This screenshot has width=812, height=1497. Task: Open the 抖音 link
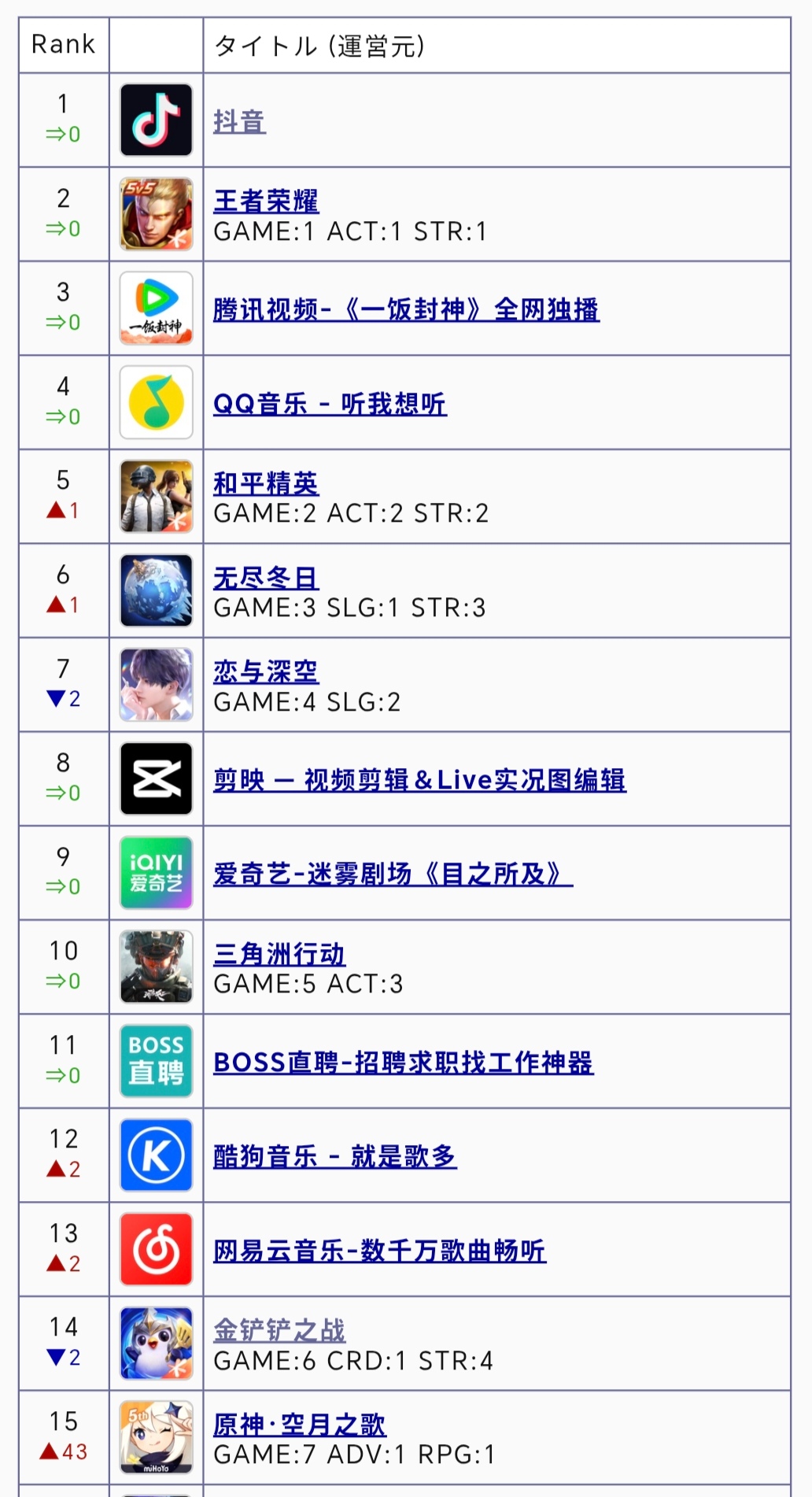coord(239,122)
